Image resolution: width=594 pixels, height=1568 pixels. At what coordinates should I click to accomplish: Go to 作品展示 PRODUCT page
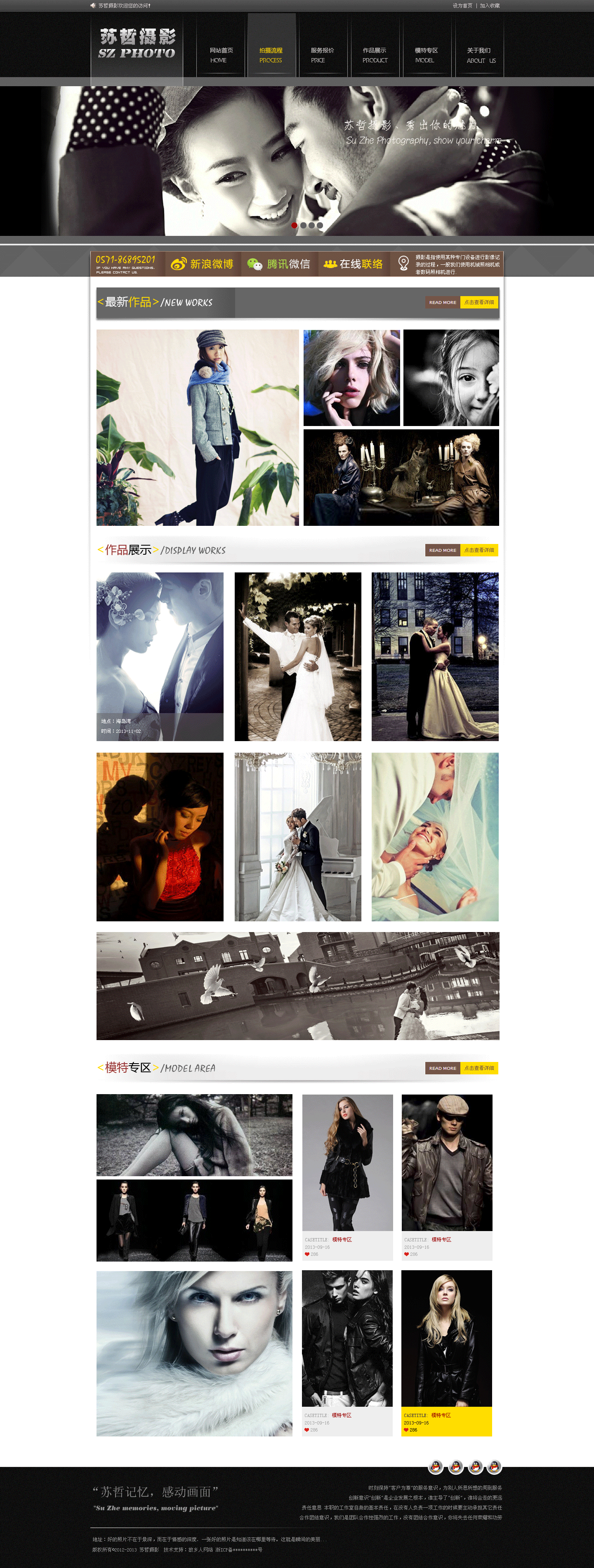tap(374, 55)
